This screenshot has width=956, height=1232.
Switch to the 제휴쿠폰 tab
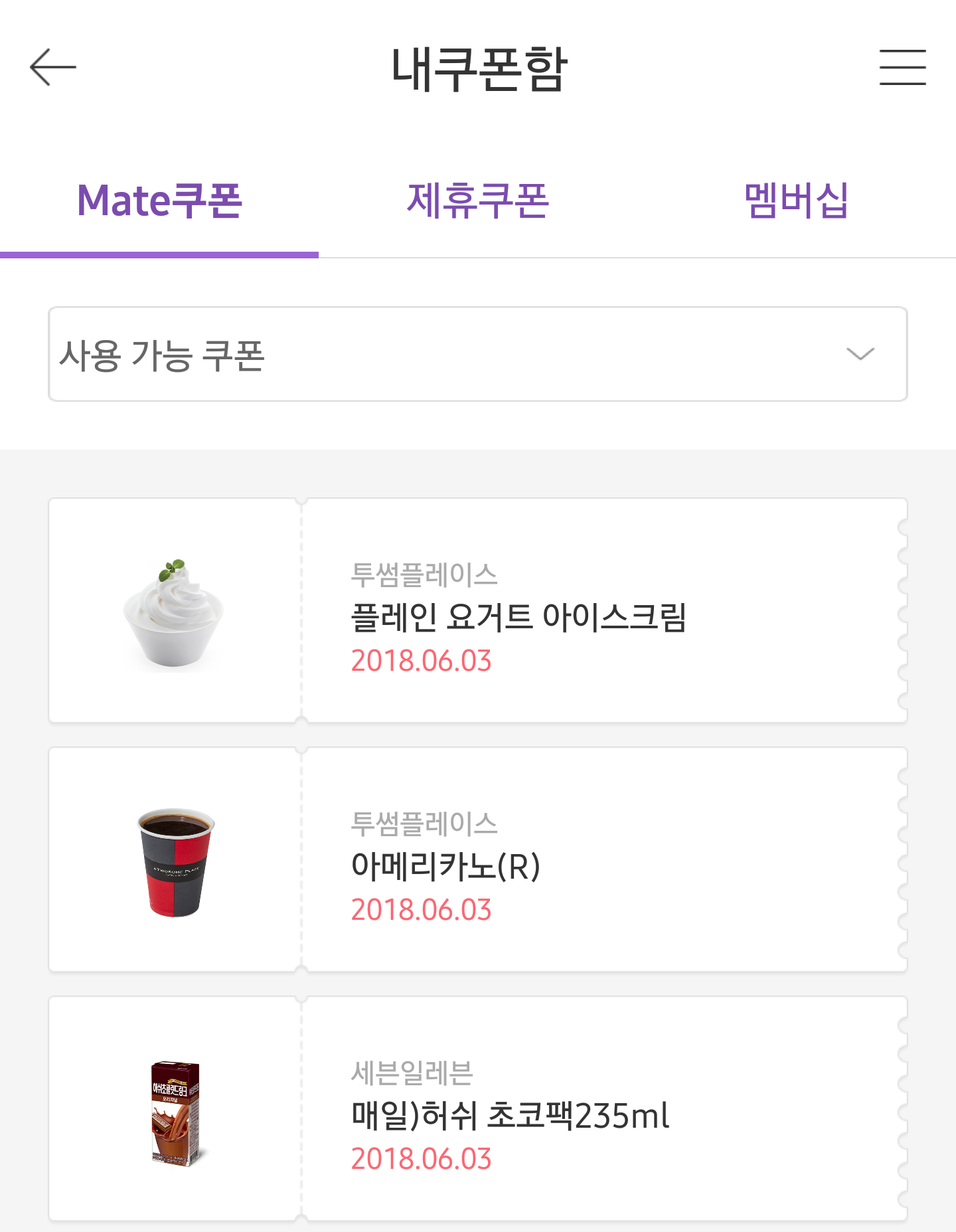click(x=478, y=201)
